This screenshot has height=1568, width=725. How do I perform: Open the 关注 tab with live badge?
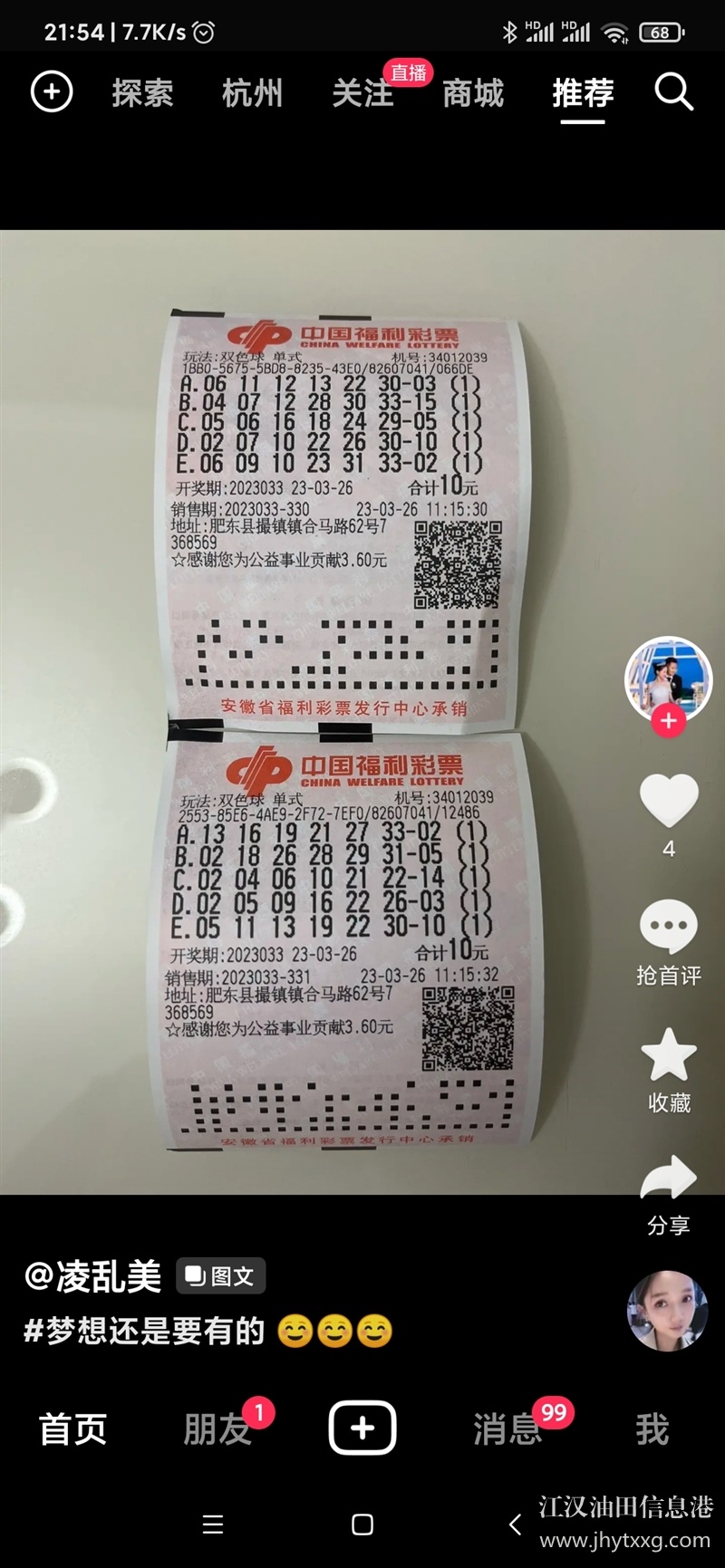coord(363,93)
